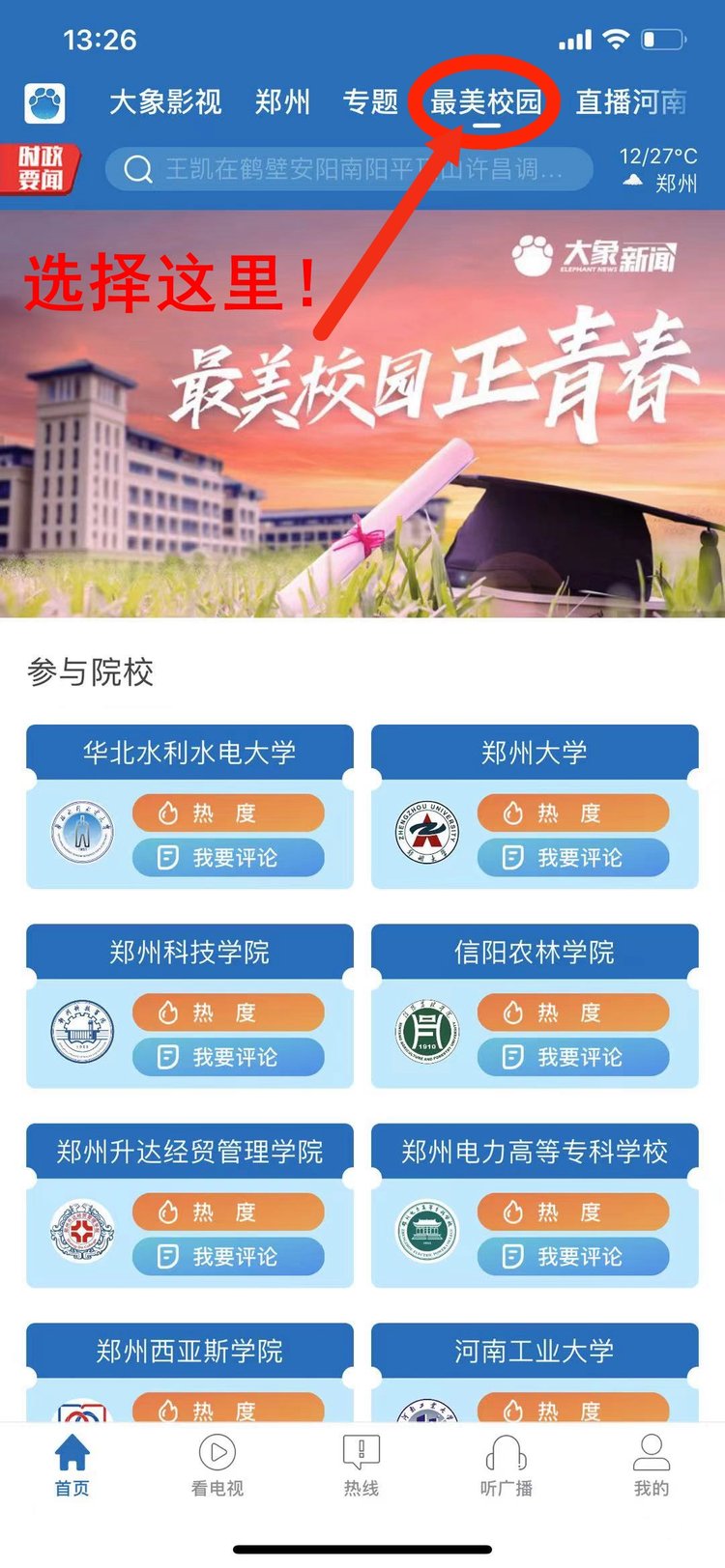The image size is (725, 1568).
Task: View 热度 for 华北水利水电大学
Action: coord(228,813)
